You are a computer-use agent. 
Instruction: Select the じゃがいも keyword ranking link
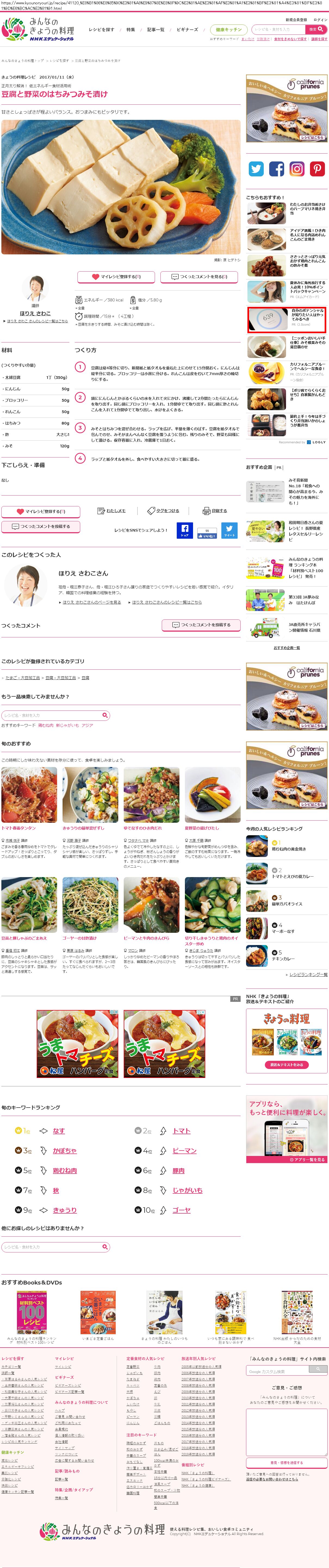[x=187, y=1190]
